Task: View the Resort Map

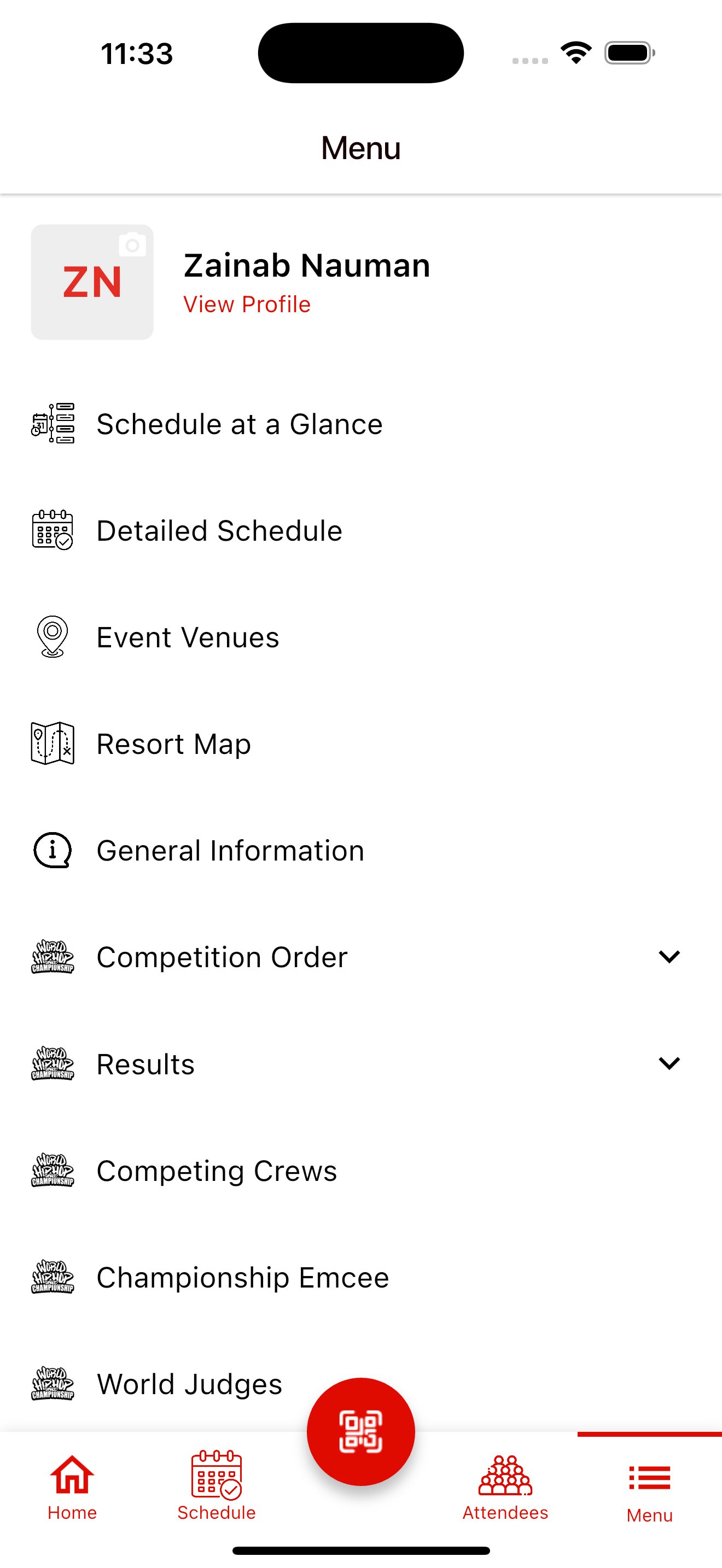Action: (173, 744)
